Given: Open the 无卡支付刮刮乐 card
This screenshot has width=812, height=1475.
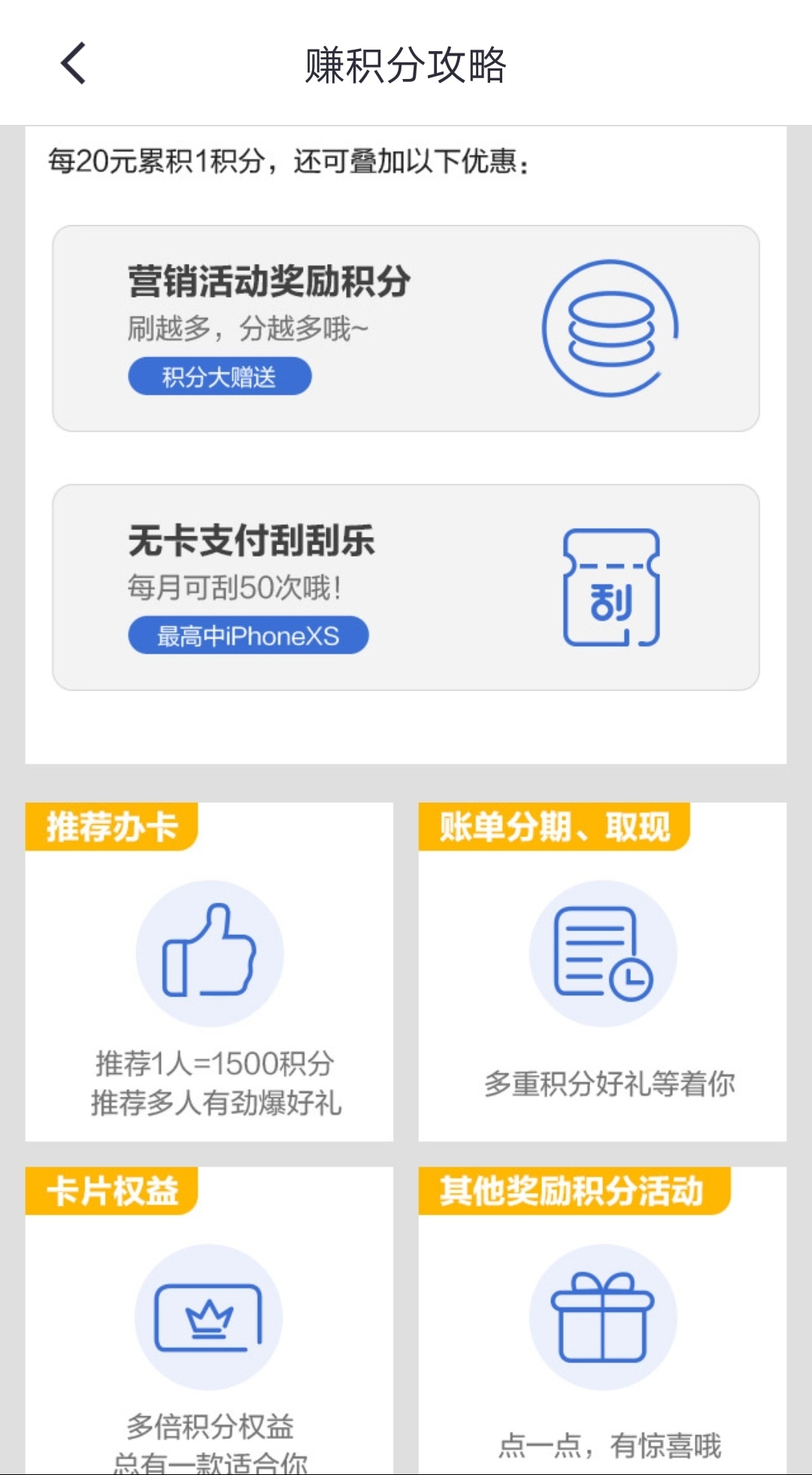Looking at the screenshot, I should tap(406, 587).
